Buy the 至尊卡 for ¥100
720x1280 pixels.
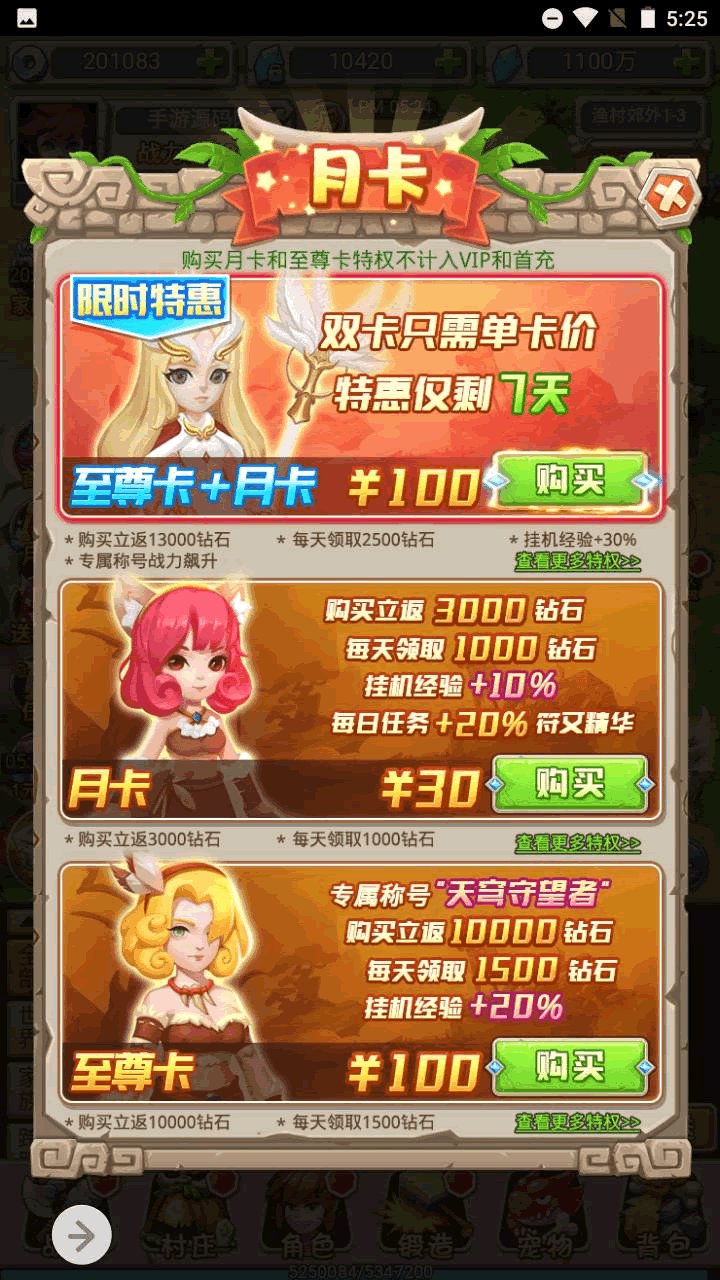point(570,1066)
